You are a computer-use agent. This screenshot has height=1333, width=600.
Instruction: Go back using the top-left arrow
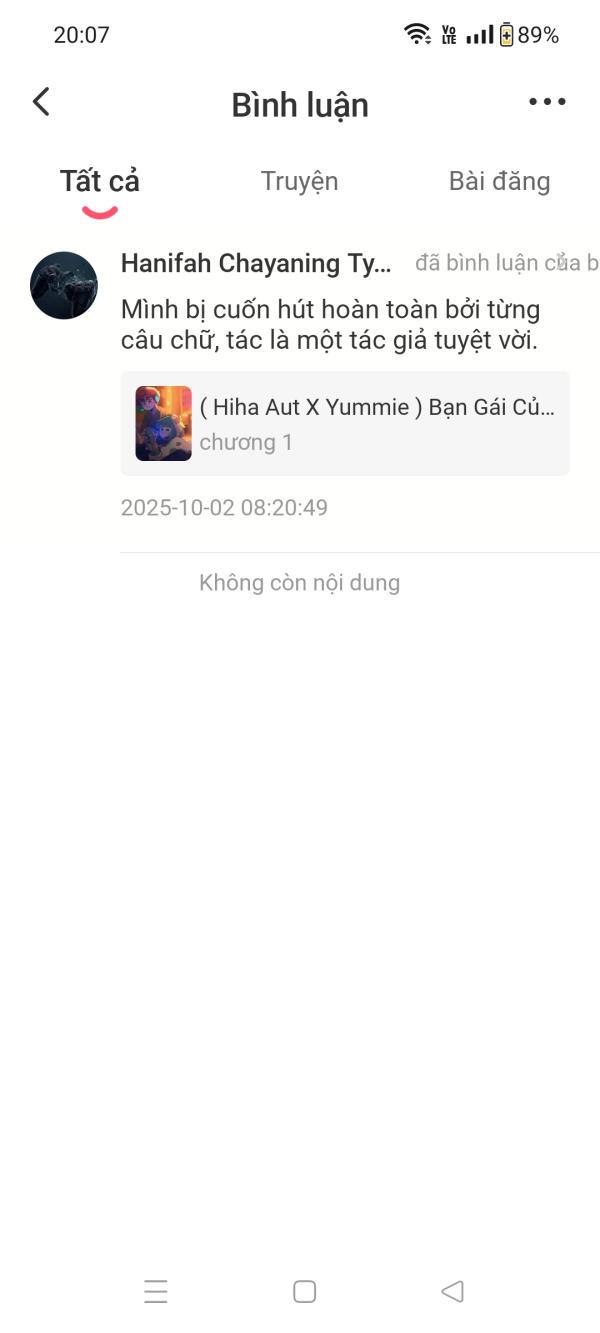(x=41, y=102)
